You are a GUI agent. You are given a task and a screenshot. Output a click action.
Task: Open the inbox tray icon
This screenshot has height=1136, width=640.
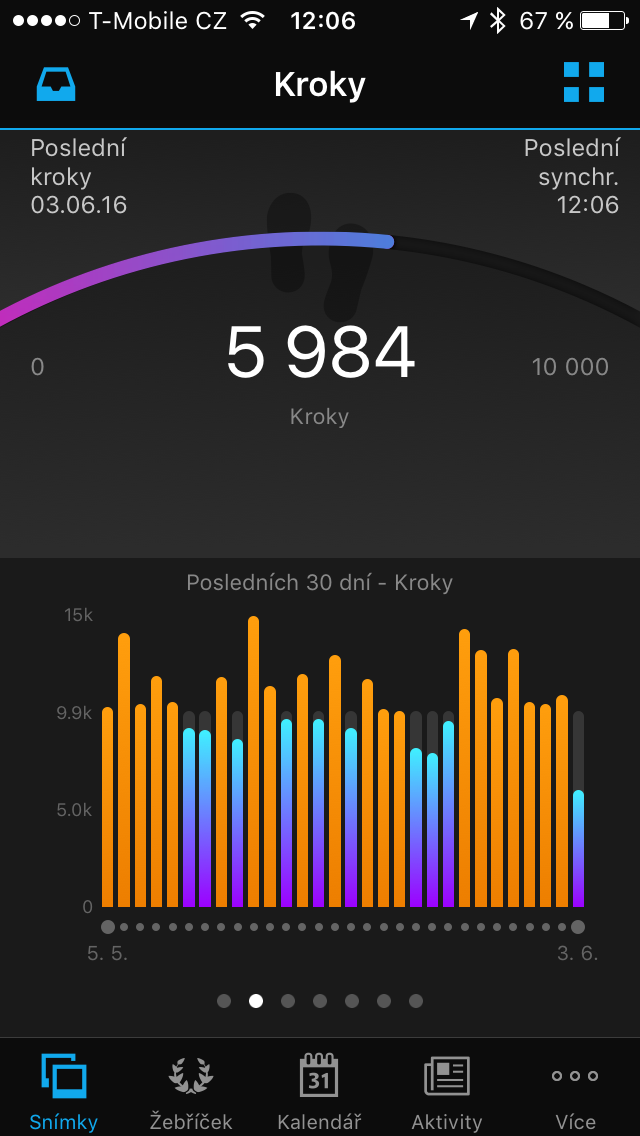pyautogui.click(x=57, y=84)
